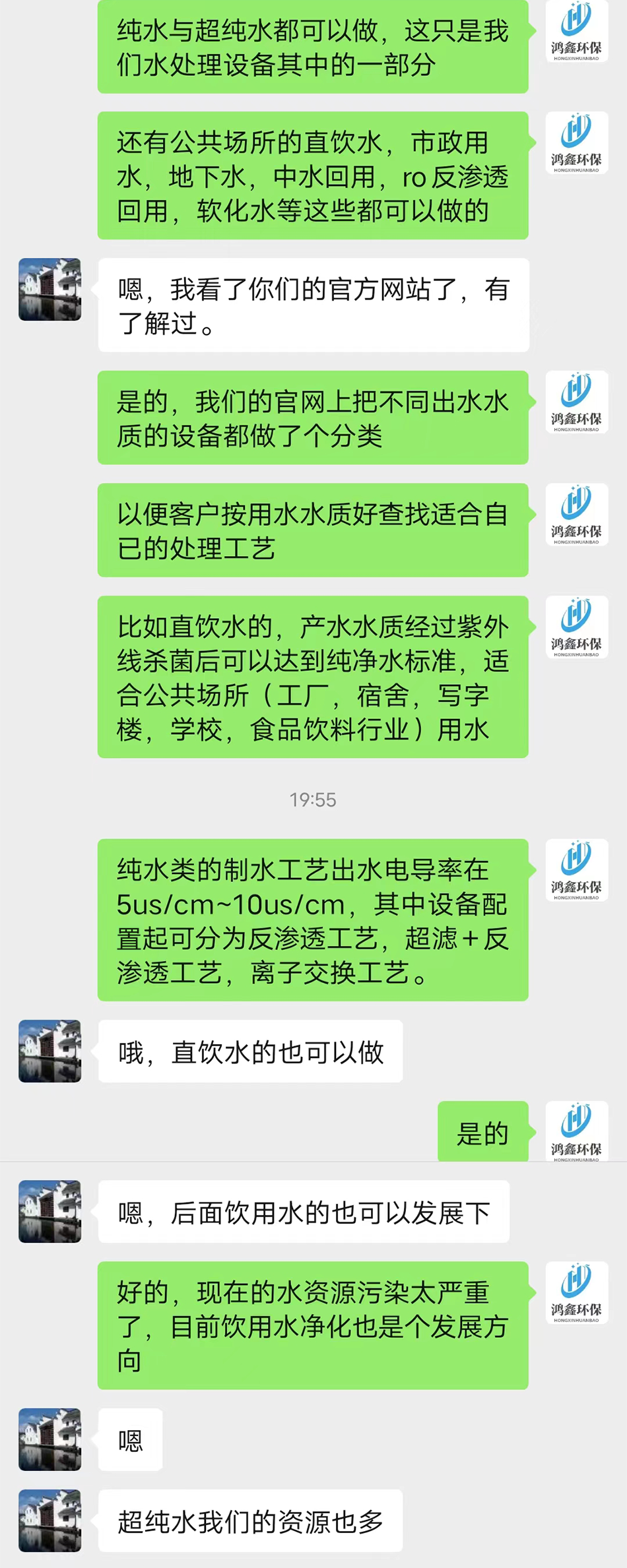Open the 鸿鑫环保 avatar beside the '是的' reply
This screenshot has height=1568, width=627.
tap(576, 1131)
